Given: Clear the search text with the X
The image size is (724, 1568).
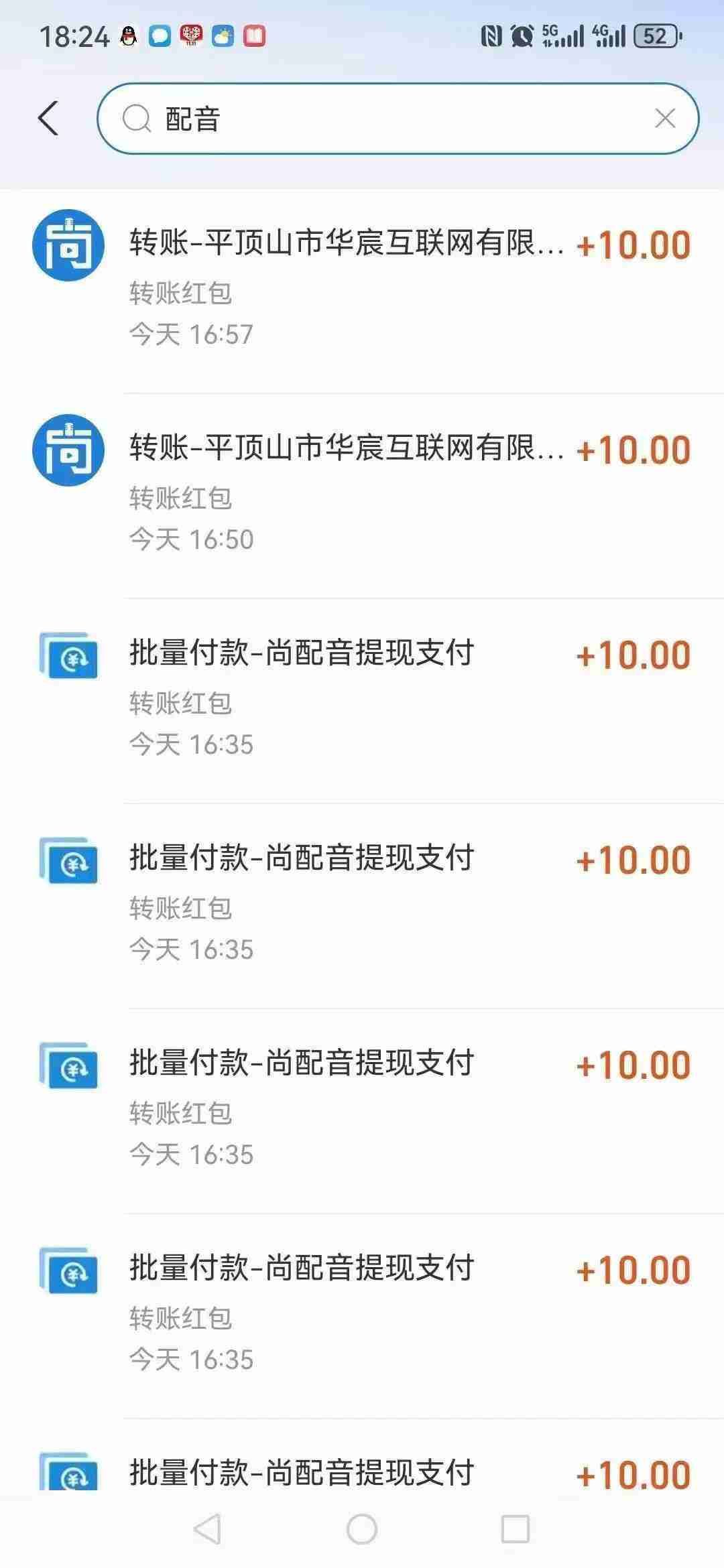Looking at the screenshot, I should pos(664,119).
